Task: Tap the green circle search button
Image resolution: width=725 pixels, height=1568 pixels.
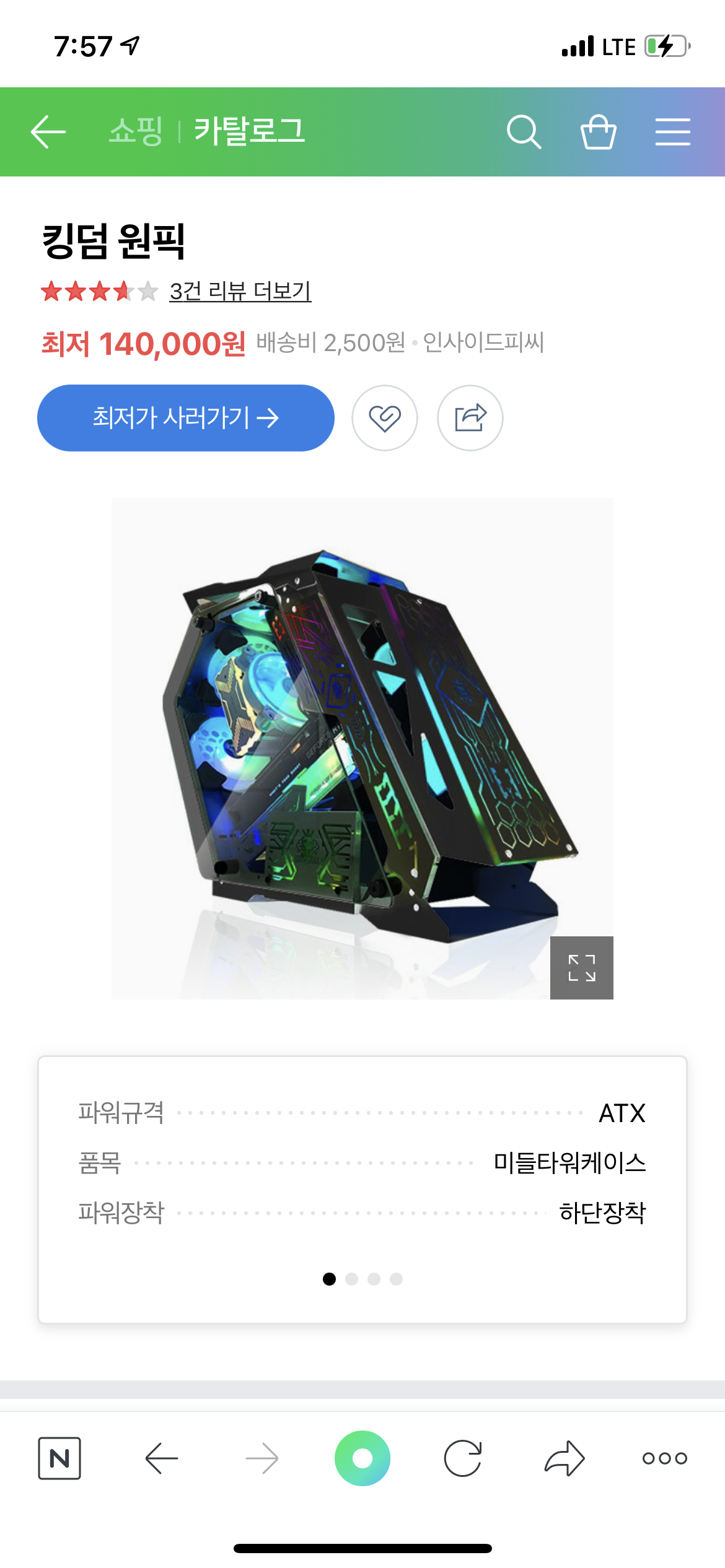Action: pyautogui.click(x=362, y=1458)
